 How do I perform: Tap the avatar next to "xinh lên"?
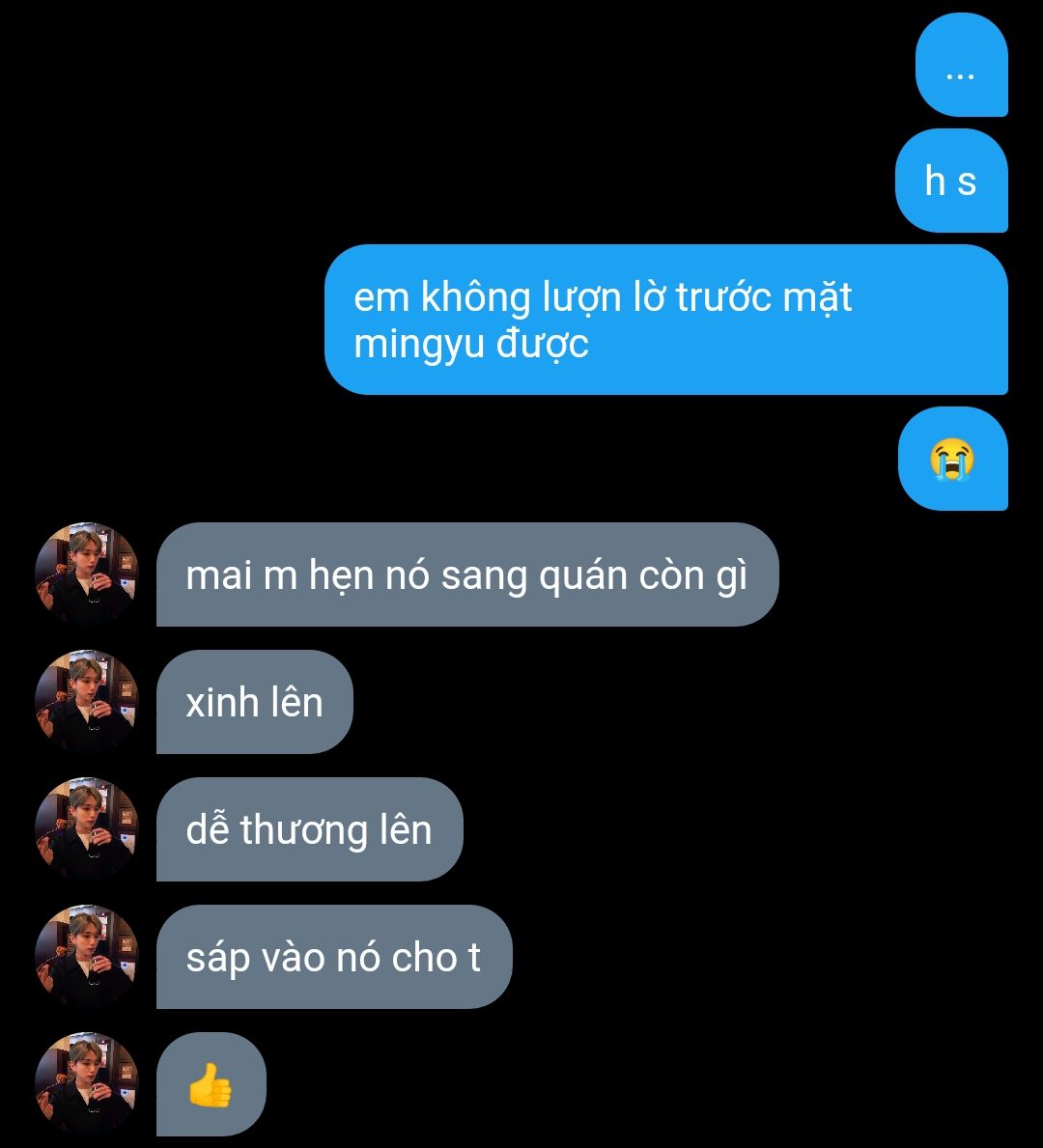[x=87, y=702]
